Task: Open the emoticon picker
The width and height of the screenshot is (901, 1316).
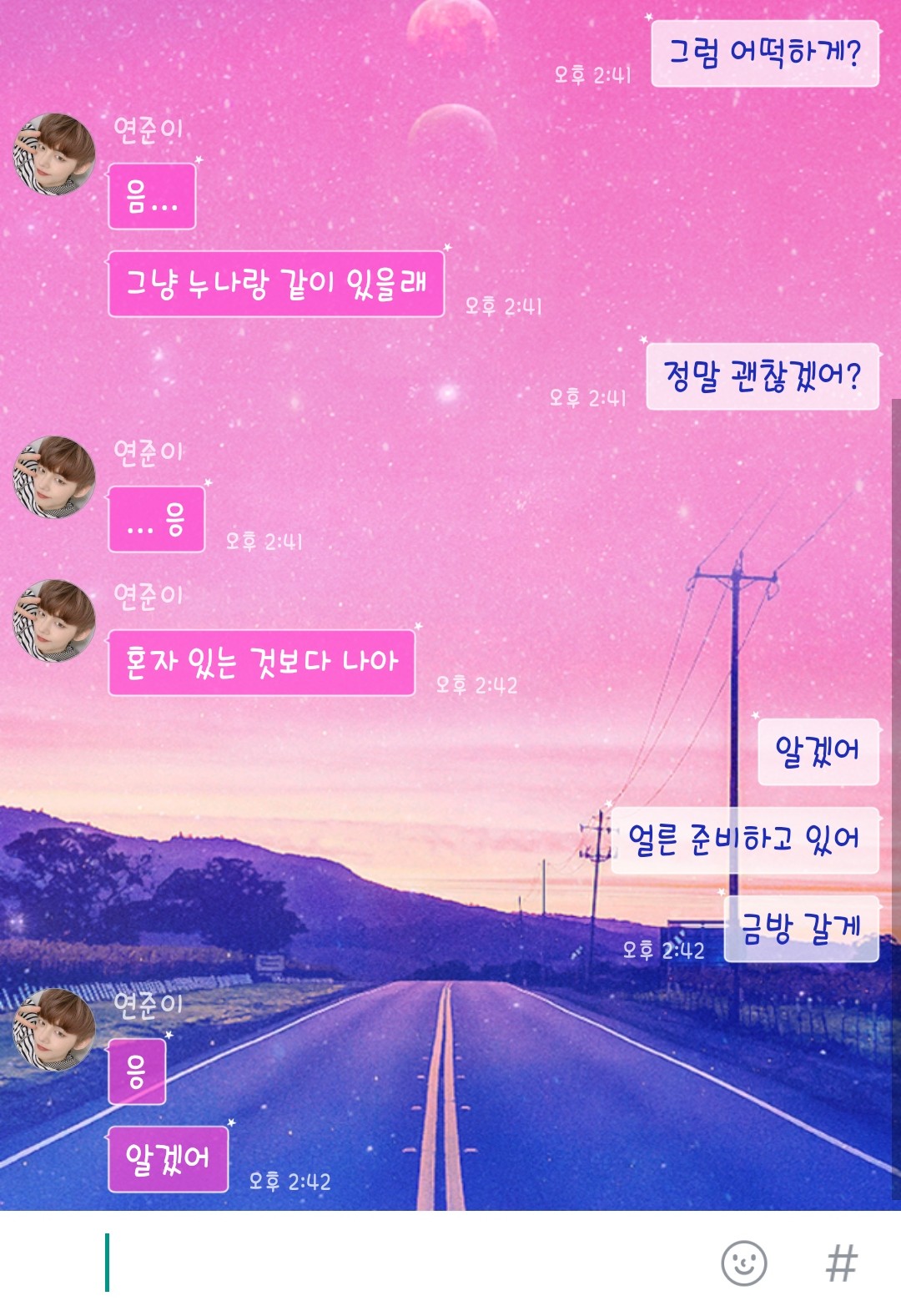Action: coord(743,1263)
